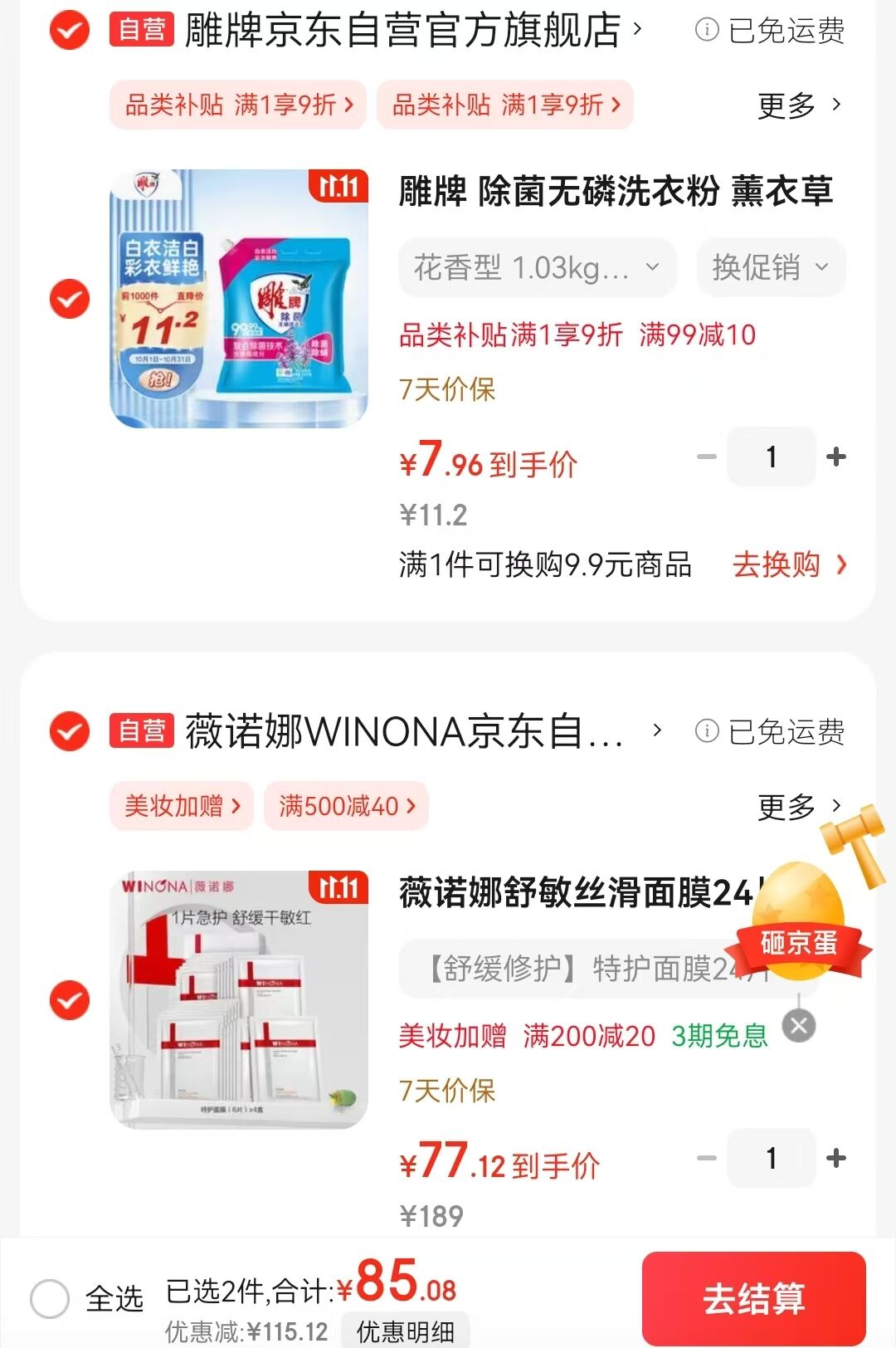
Task: Open the 换促销 promotion dropdown
Action: (770, 267)
